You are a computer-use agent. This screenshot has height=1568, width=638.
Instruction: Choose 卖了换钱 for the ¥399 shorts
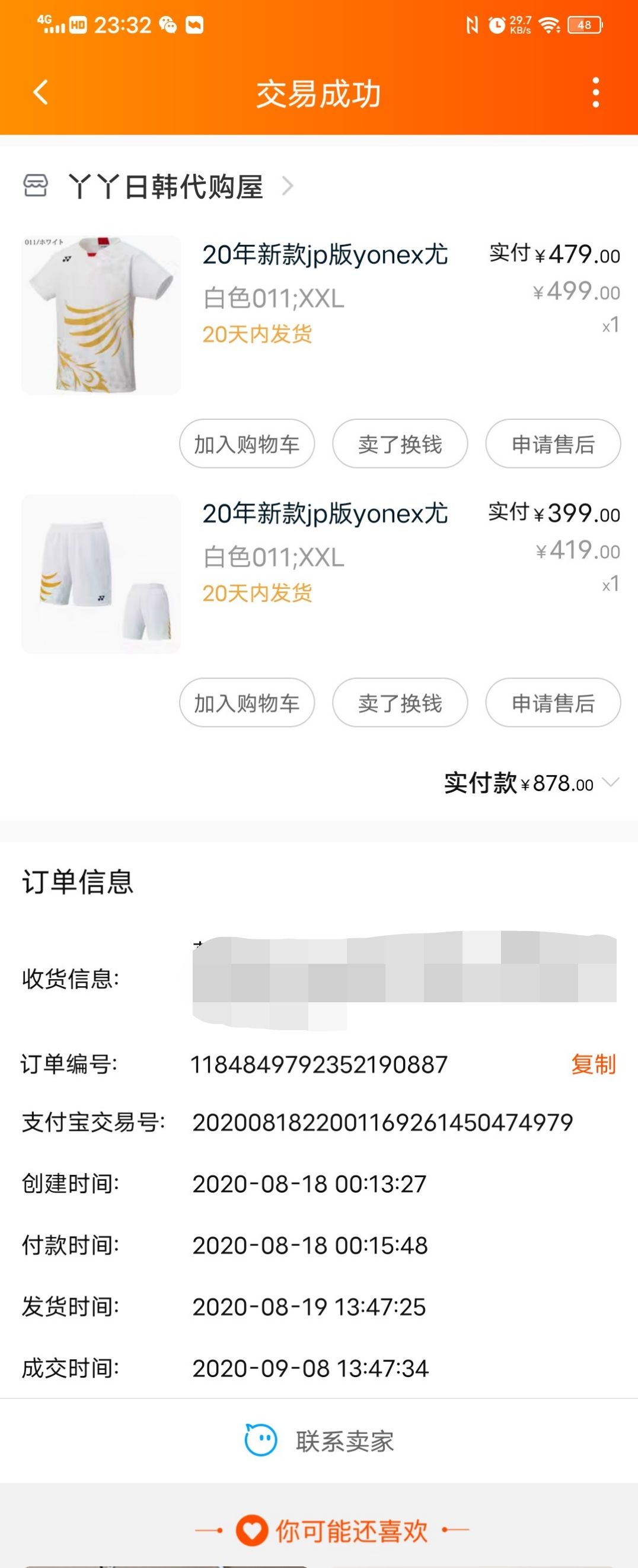(400, 702)
